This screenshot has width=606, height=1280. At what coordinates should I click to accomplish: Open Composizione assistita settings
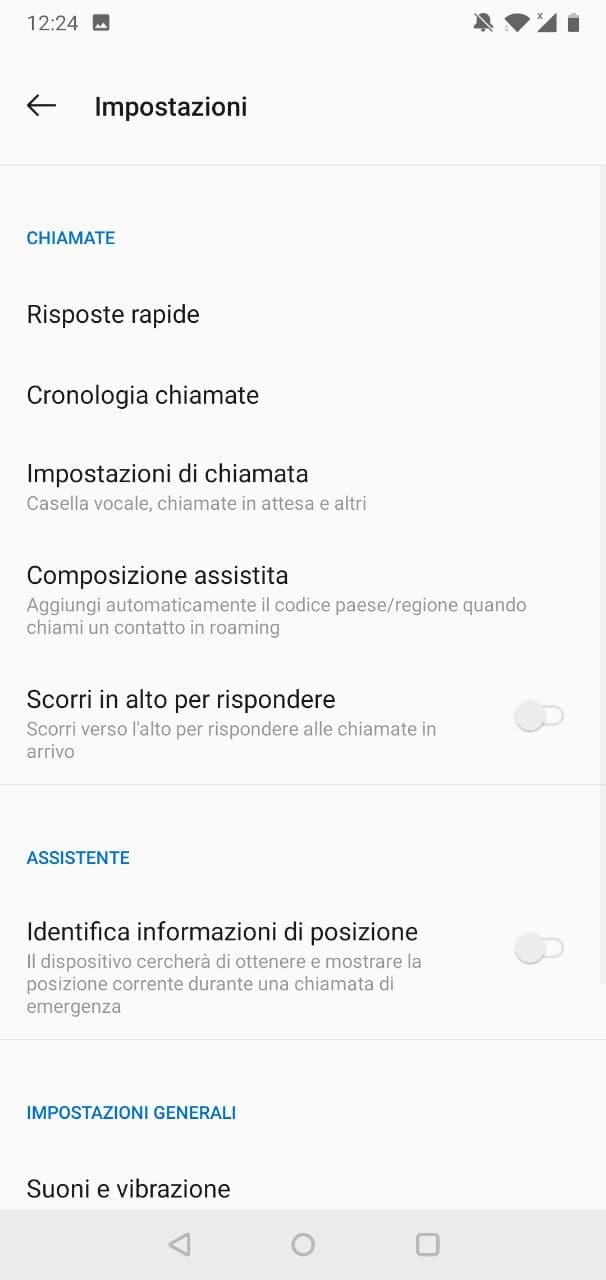(x=158, y=598)
